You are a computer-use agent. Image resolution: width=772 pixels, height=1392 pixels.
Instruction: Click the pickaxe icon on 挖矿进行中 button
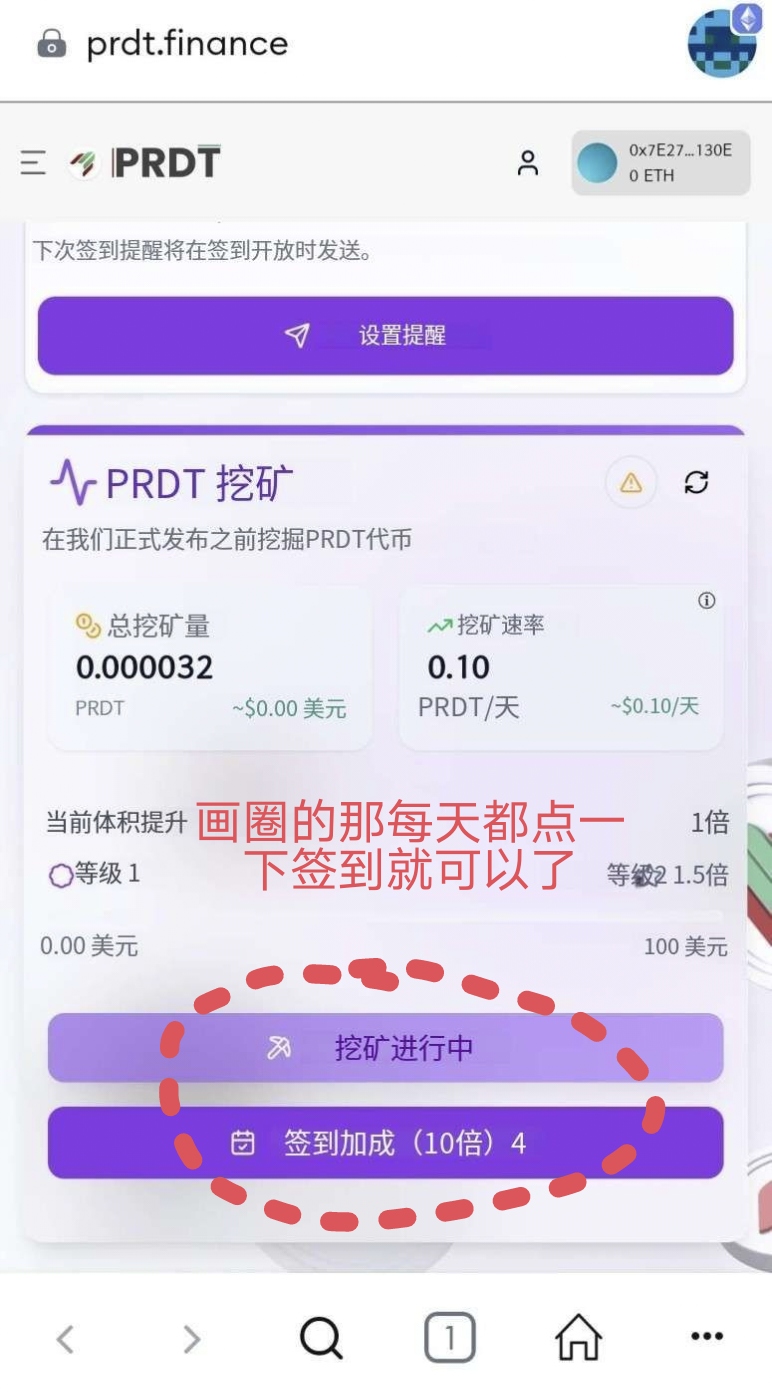[280, 1045]
